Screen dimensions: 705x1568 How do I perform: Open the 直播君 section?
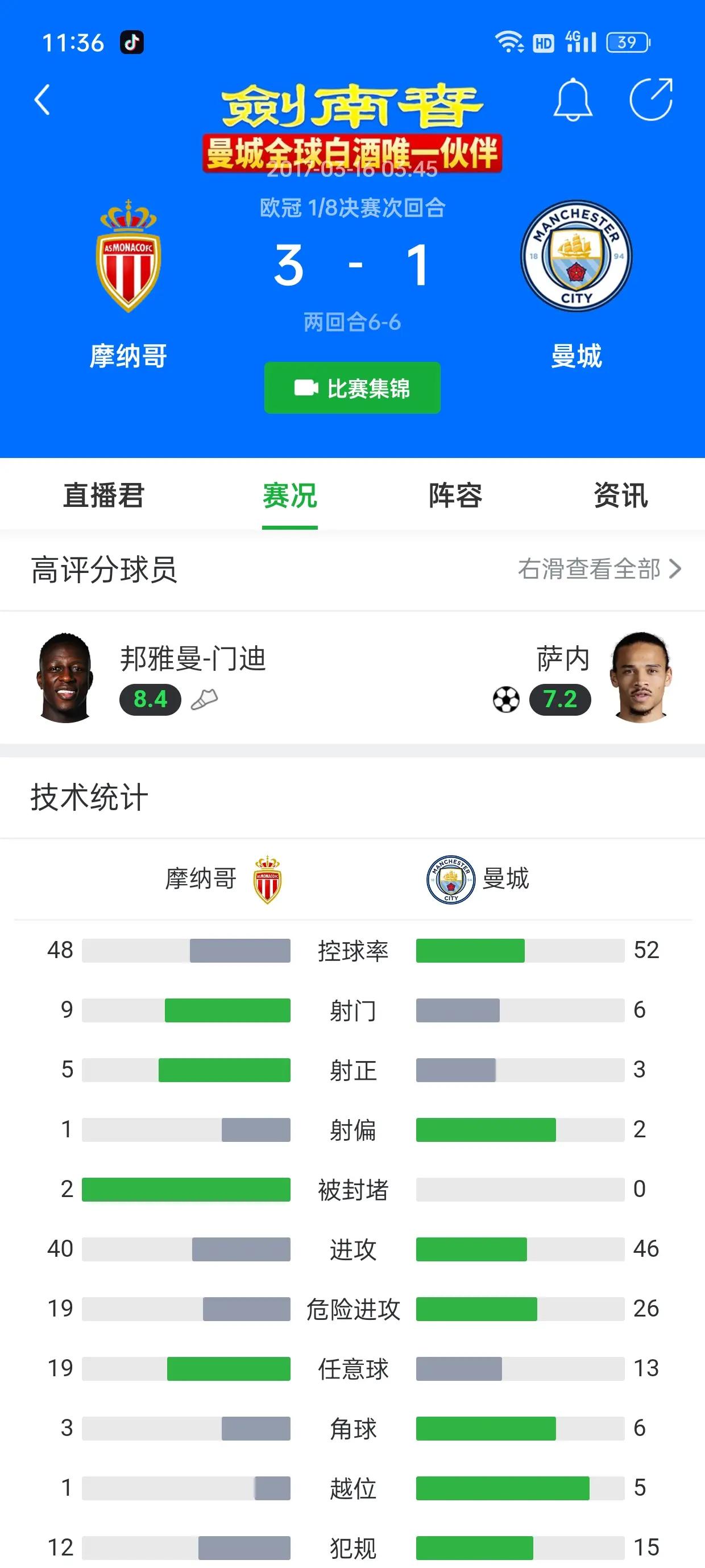click(x=103, y=497)
